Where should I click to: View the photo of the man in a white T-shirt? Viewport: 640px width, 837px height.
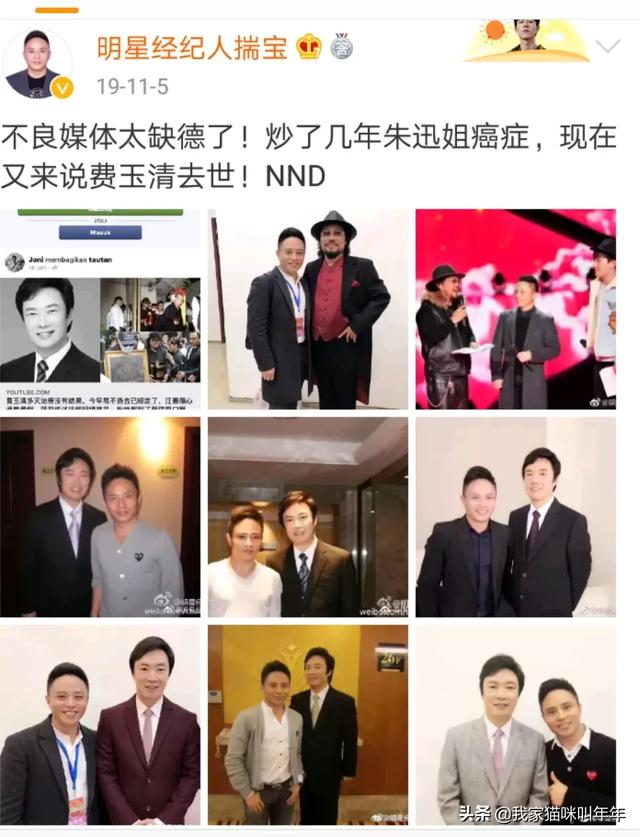(x=308, y=516)
